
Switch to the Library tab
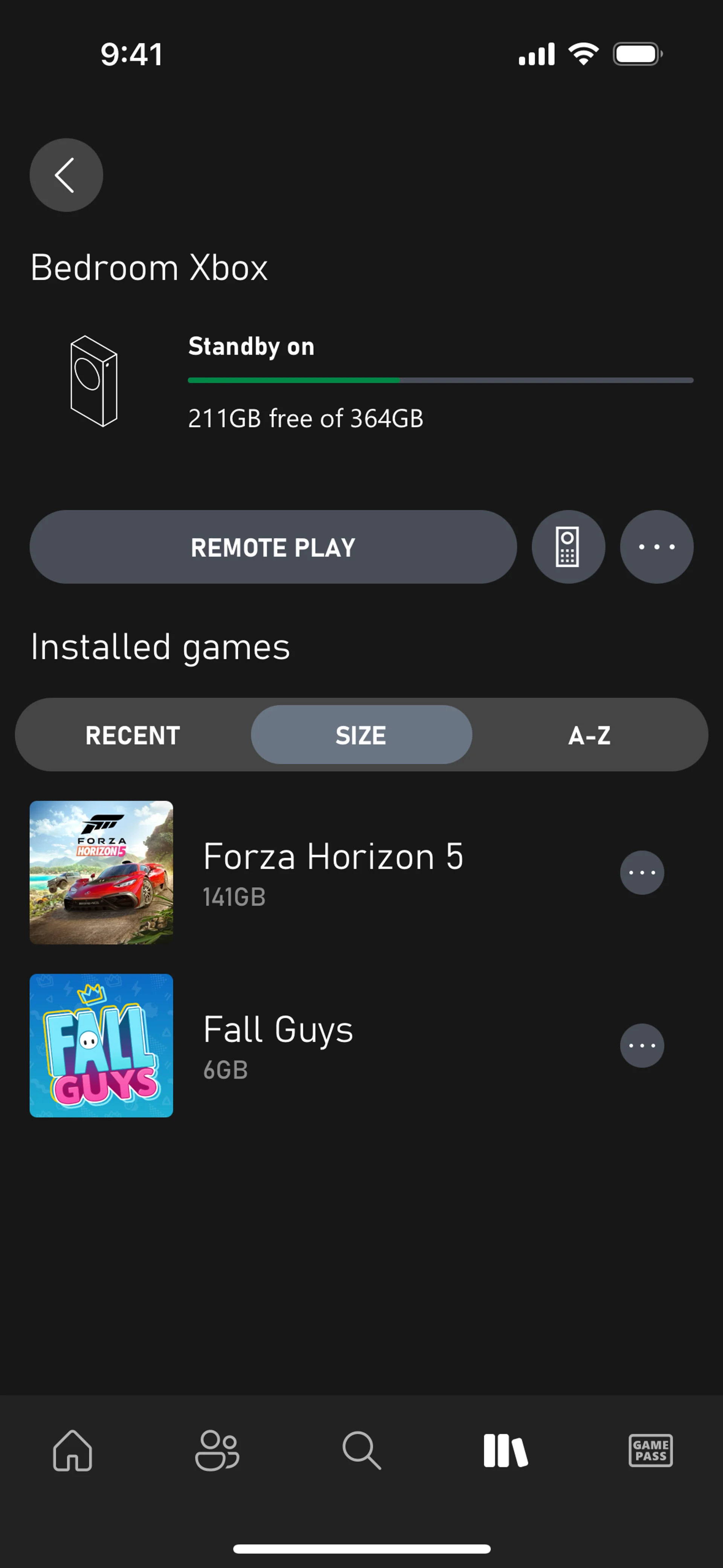[506, 1450]
